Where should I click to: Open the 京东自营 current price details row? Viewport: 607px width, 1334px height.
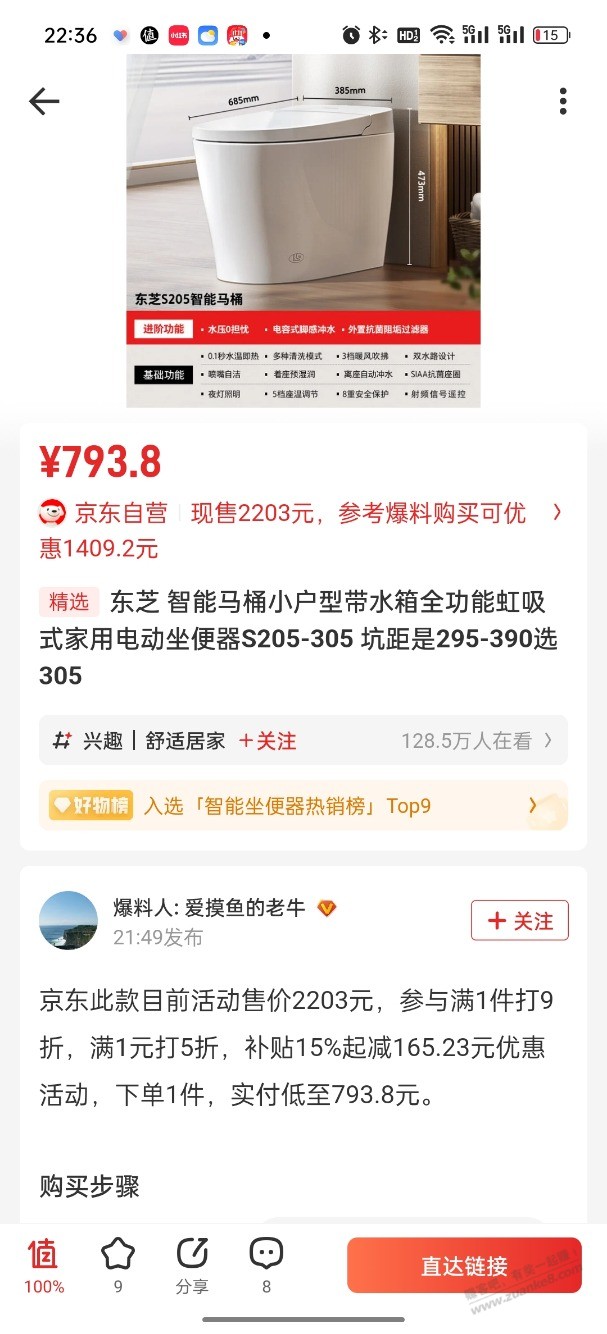(300, 513)
